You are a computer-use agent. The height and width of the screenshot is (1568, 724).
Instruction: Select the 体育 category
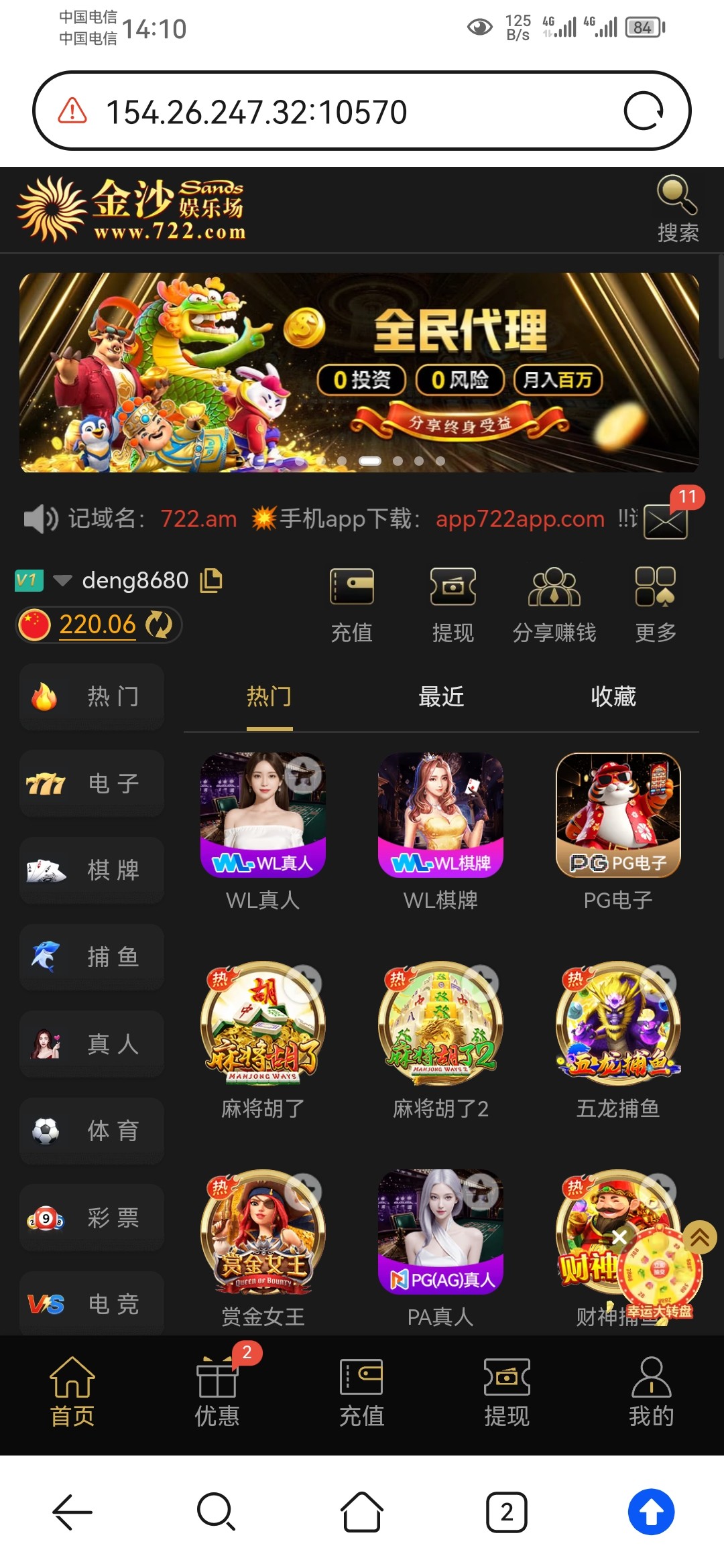[x=92, y=1131]
